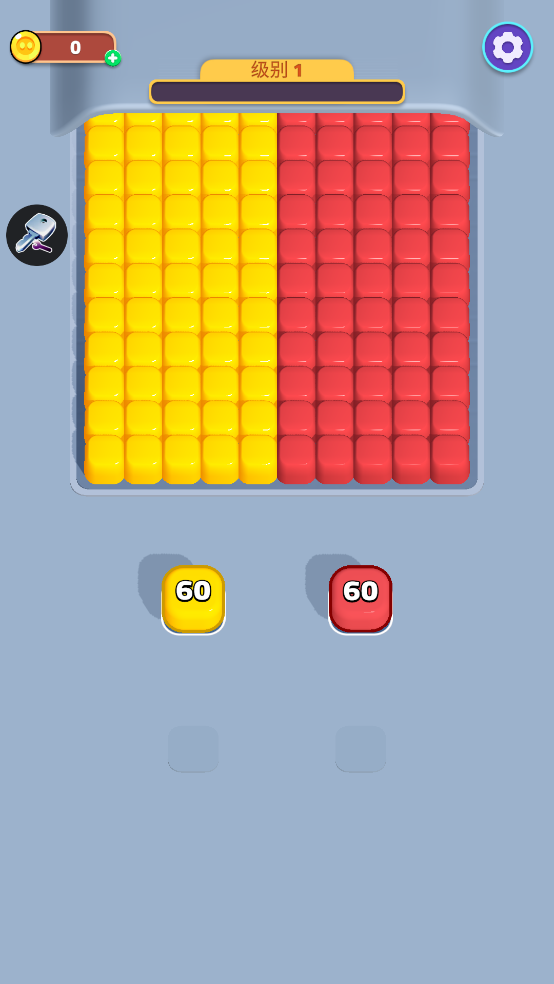Open the settings gear
554x984 pixels.
coord(508,47)
